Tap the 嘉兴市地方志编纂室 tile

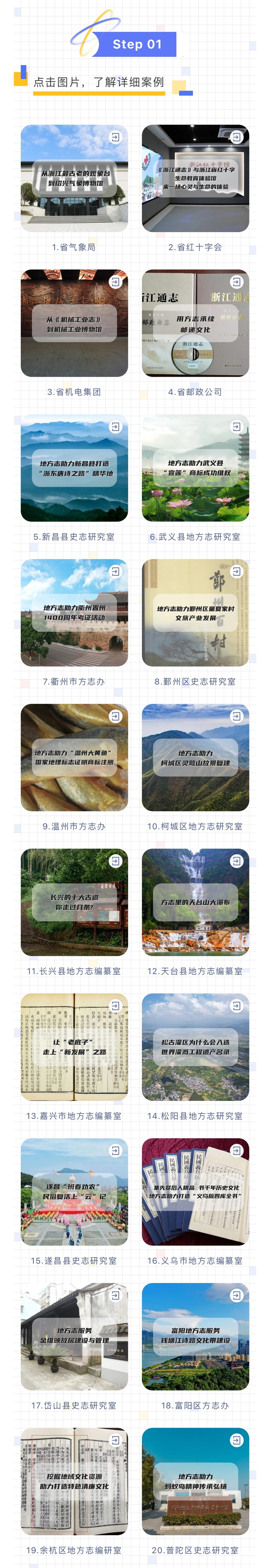point(74,1048)
